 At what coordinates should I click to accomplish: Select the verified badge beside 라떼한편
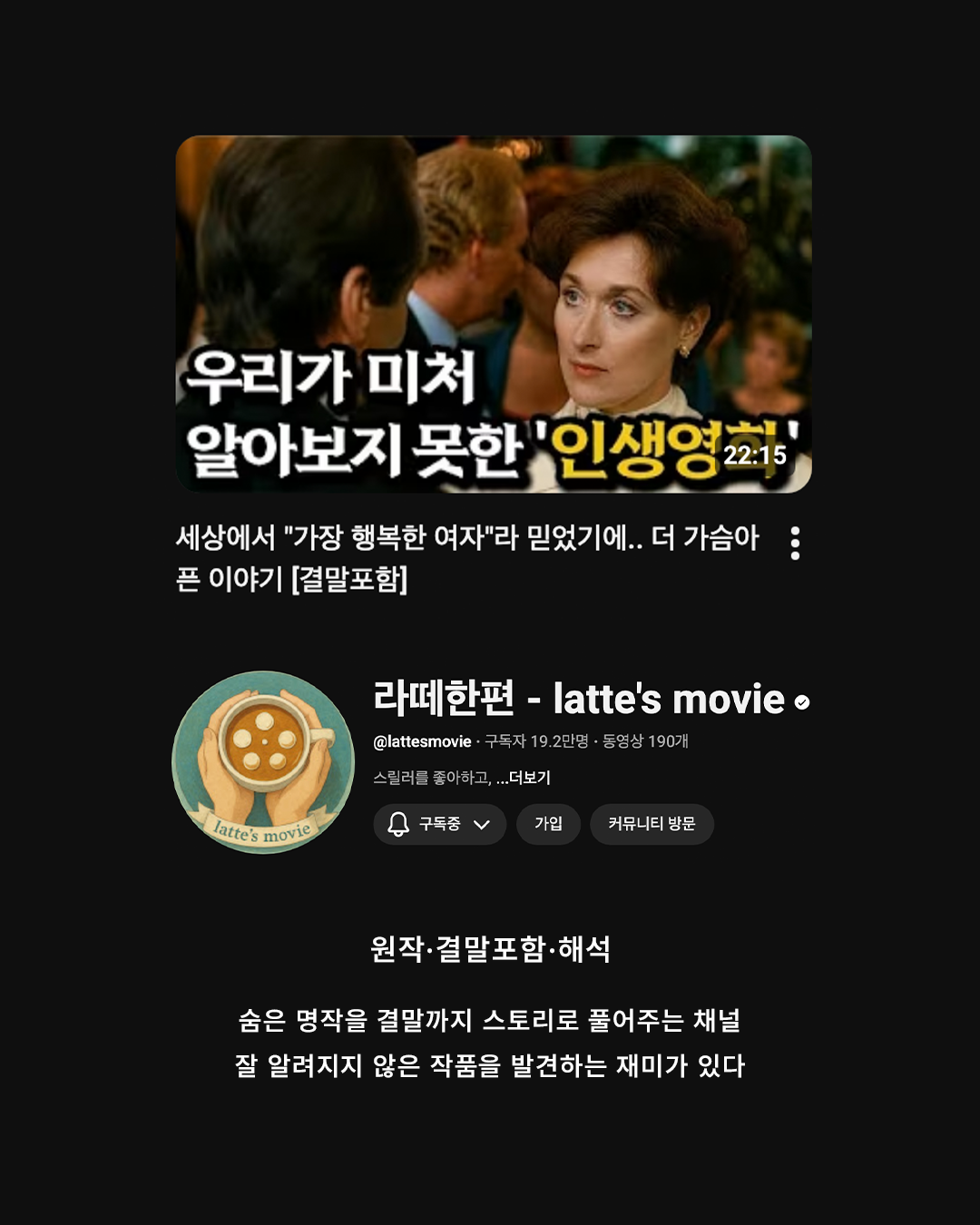click(801, 701)
